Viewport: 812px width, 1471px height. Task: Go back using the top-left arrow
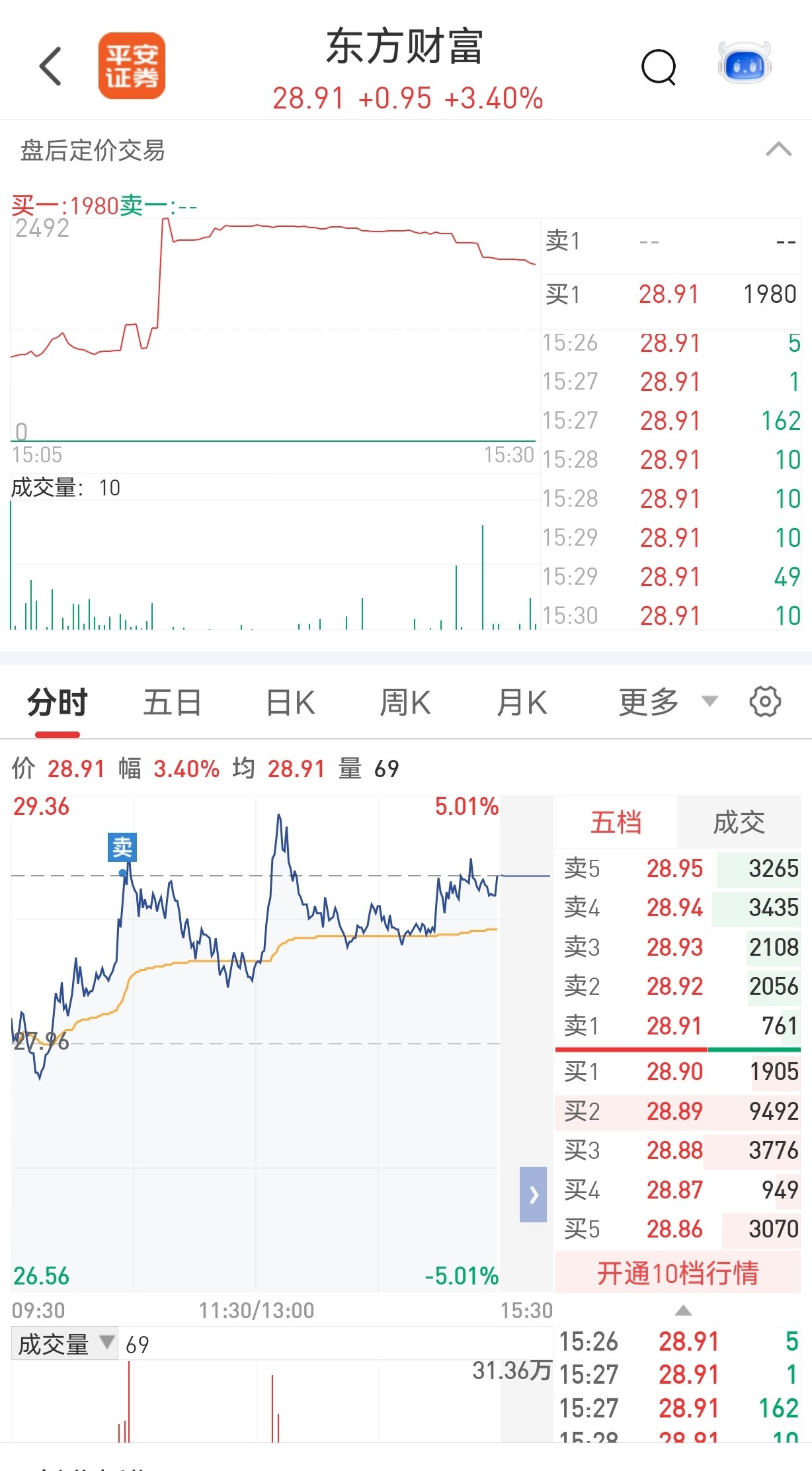(50, 66)
